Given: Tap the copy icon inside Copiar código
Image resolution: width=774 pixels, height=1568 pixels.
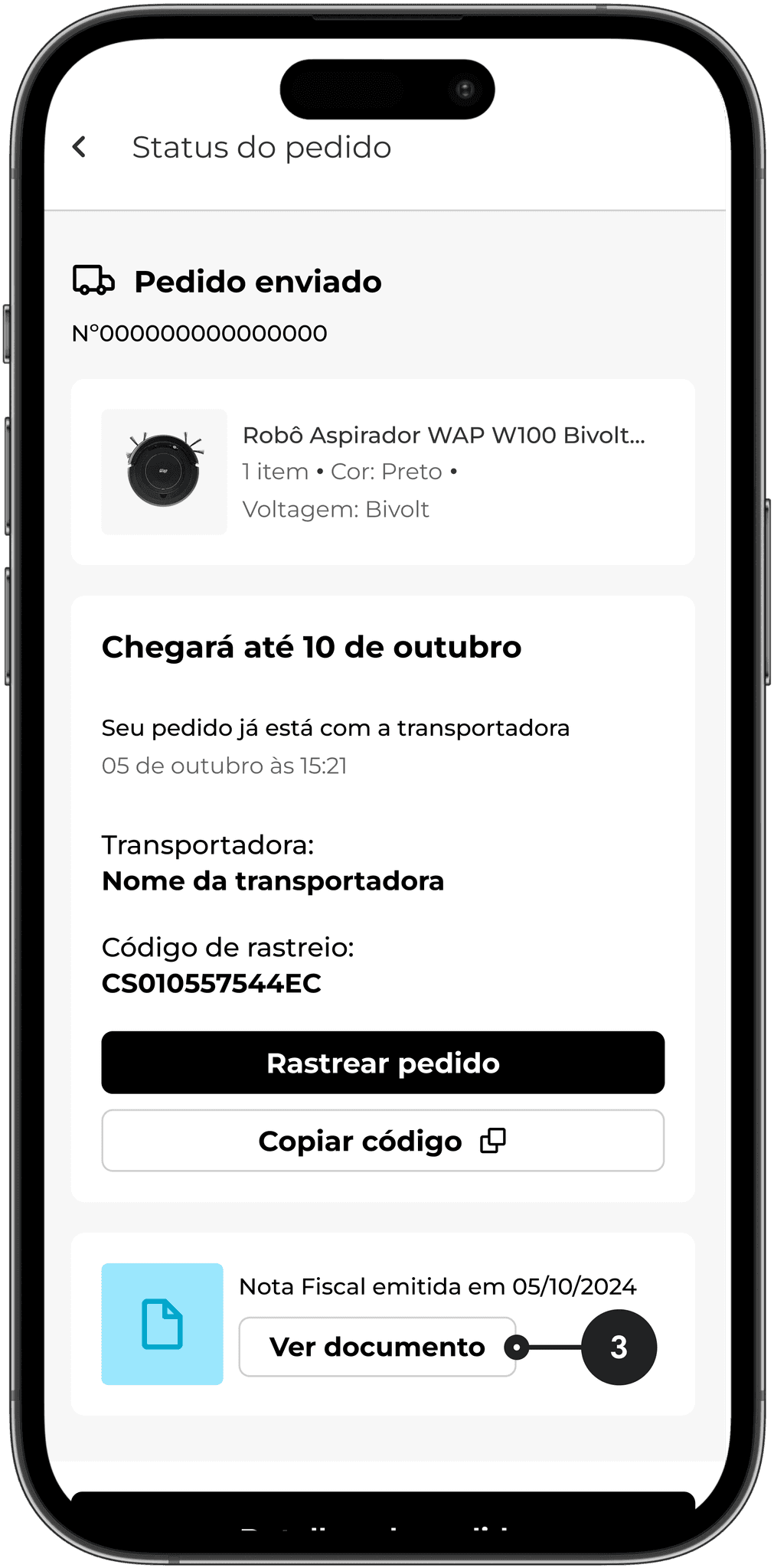Looking at the screenshot, I should coord(494,1141).
